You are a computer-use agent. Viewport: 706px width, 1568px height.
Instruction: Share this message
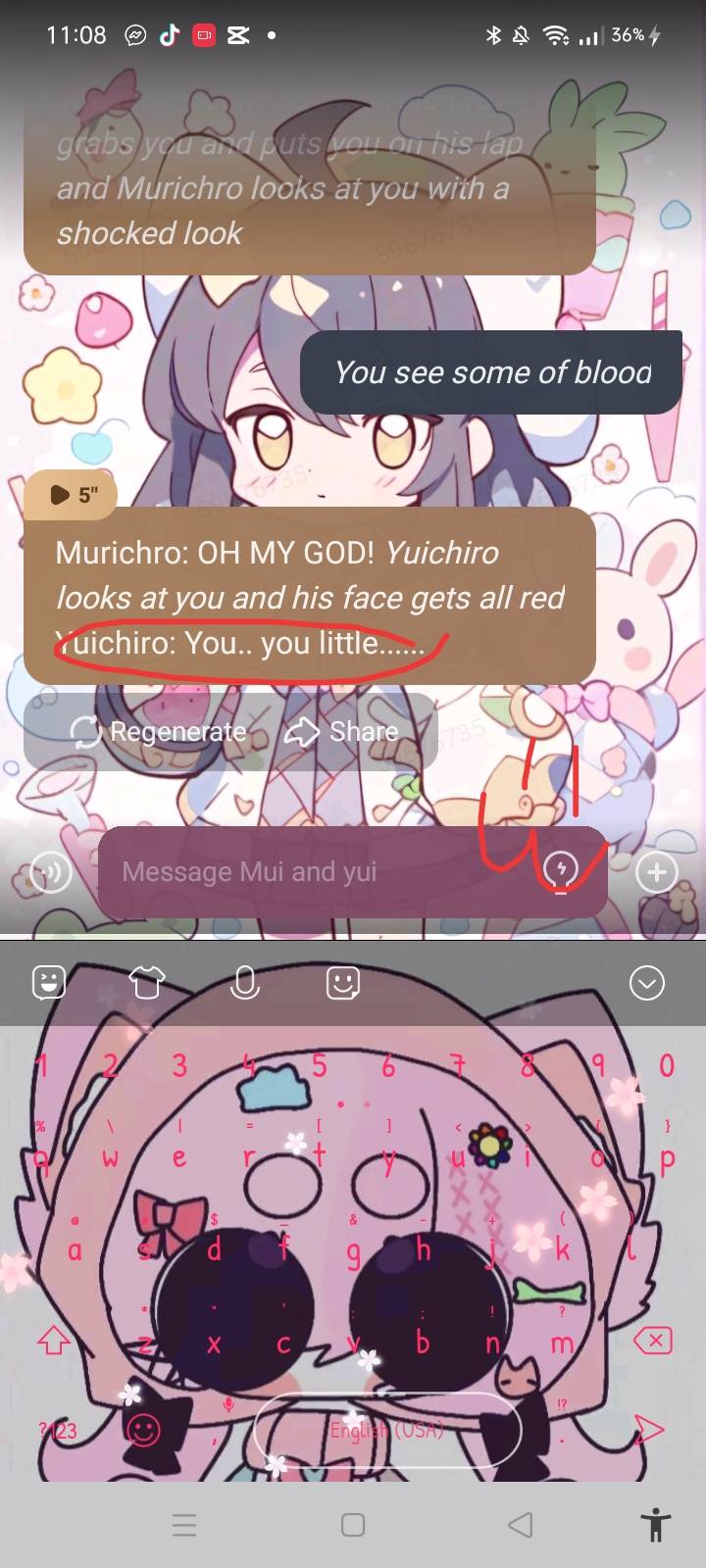[x=342, y=732]
